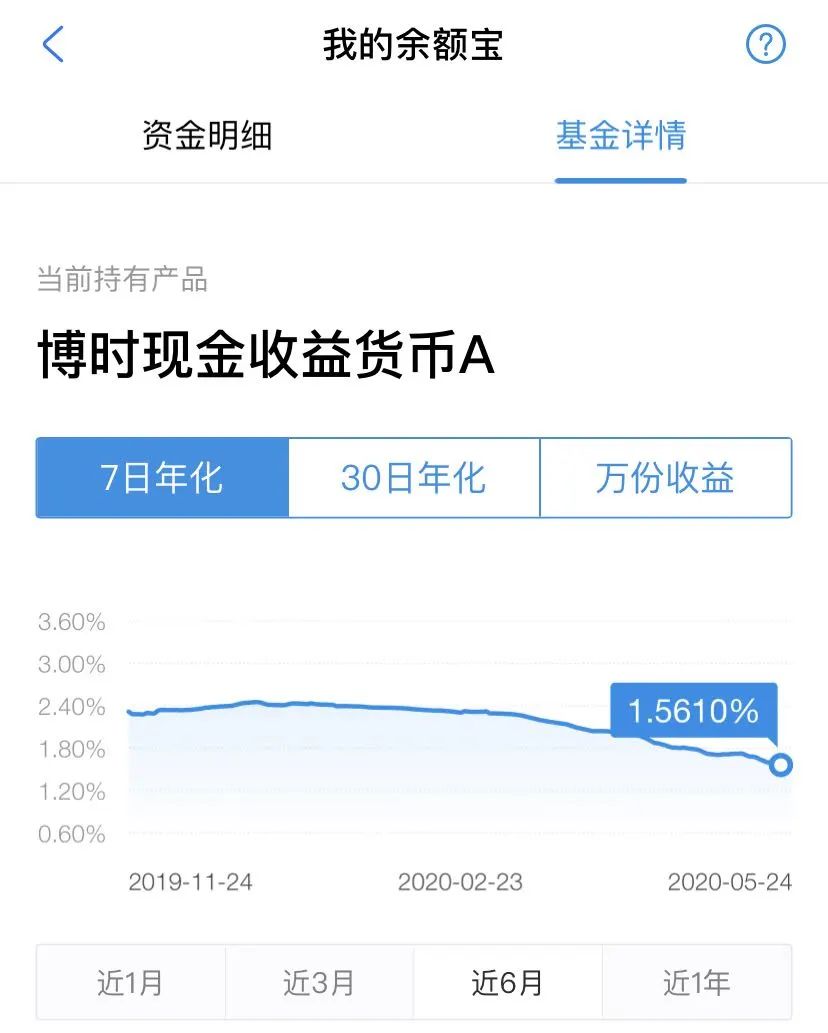Screen dimensions: 828x1033
Task: Tap the 1.5610% tooltip bubble
Action: 694,712
